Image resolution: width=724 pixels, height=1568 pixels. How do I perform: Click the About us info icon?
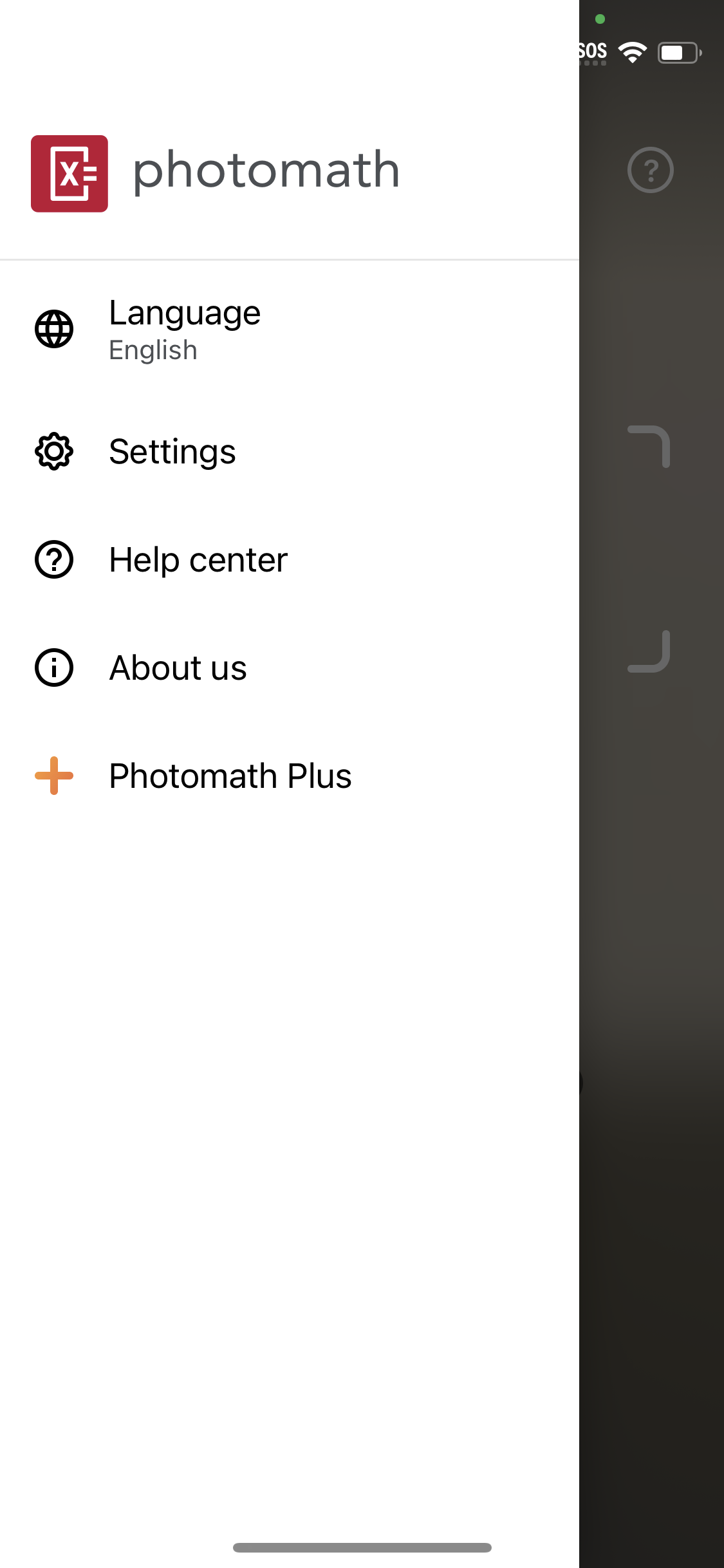(54, 667)
